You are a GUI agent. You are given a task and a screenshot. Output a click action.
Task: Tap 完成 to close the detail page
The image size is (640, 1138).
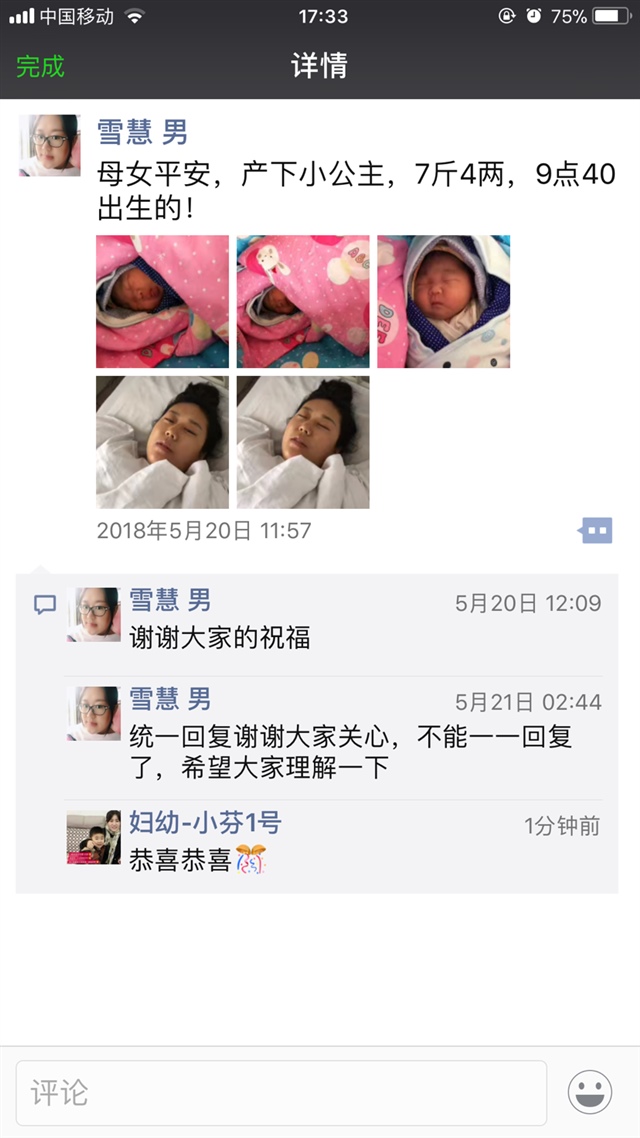click(x=40, y=66)
